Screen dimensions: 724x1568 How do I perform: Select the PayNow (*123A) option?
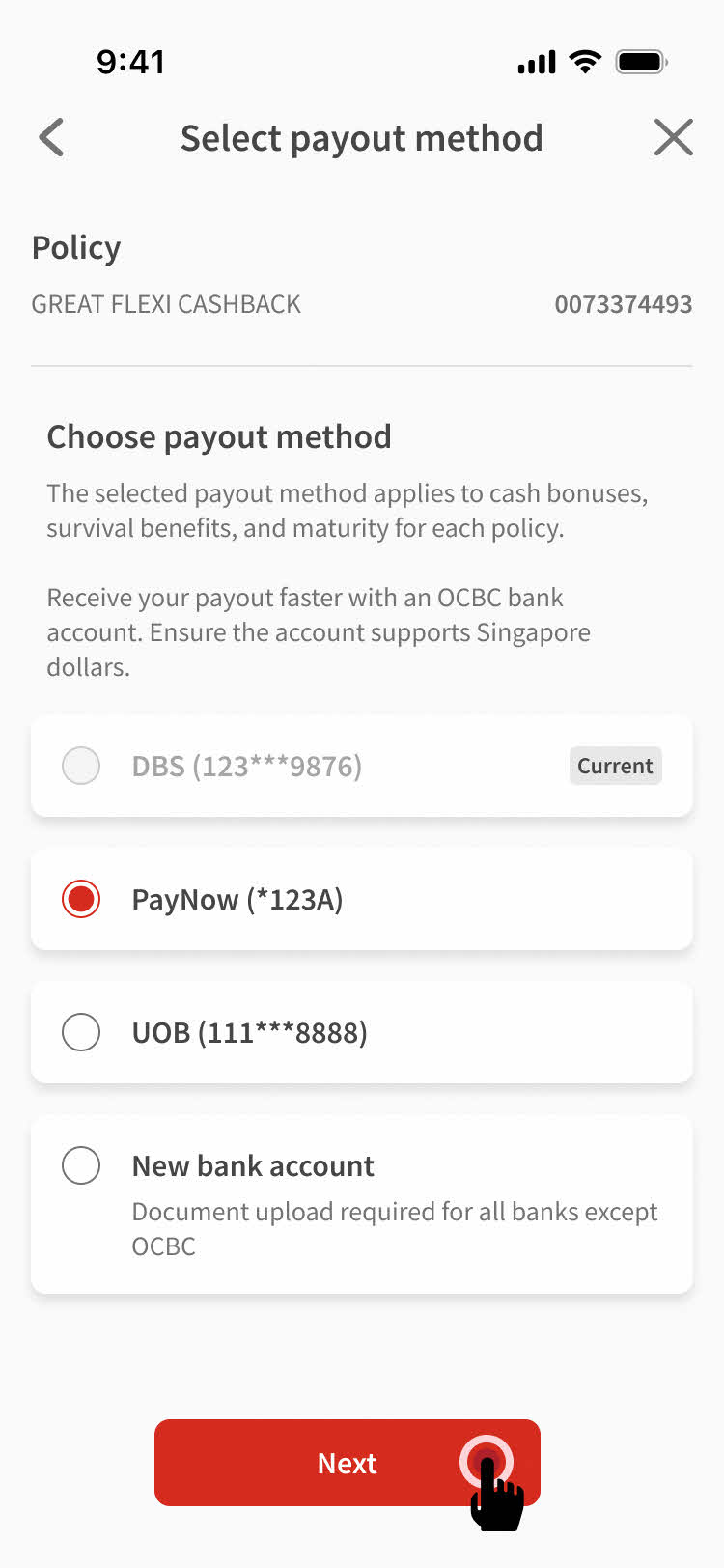click(81, 899)
